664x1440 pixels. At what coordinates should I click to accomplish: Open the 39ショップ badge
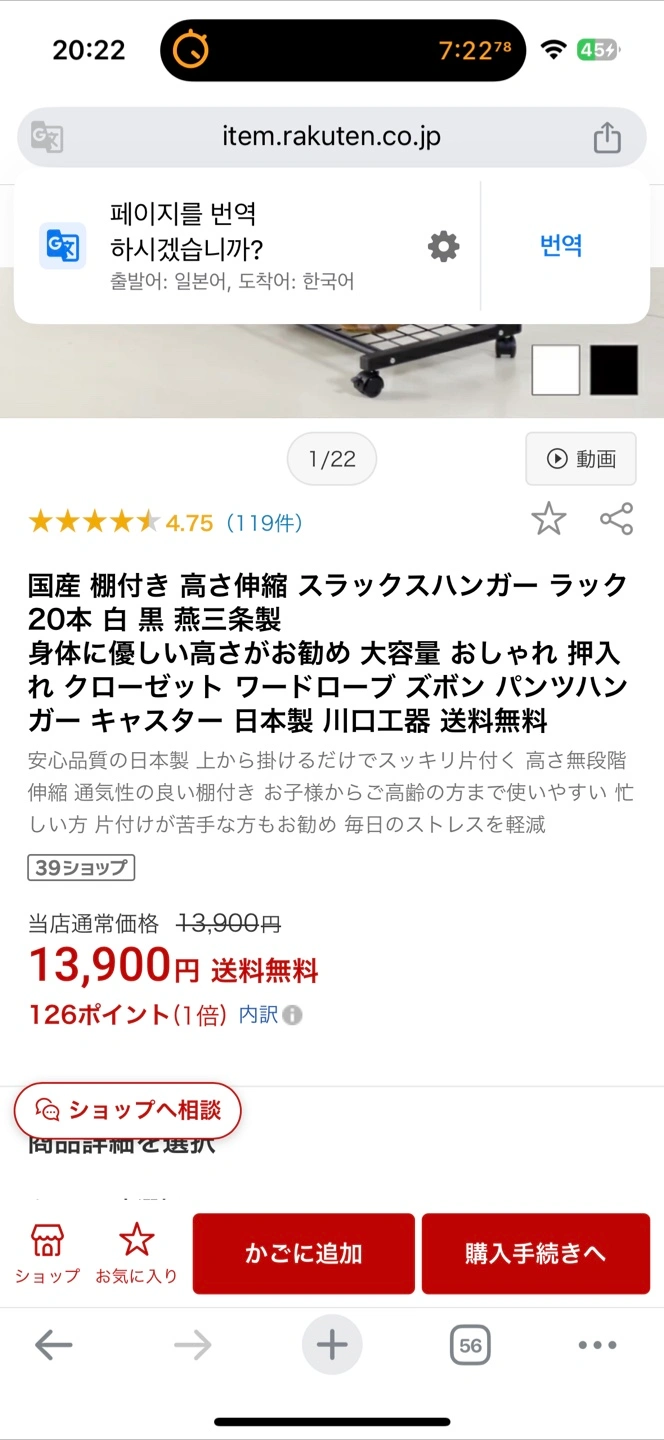point(81,868)
